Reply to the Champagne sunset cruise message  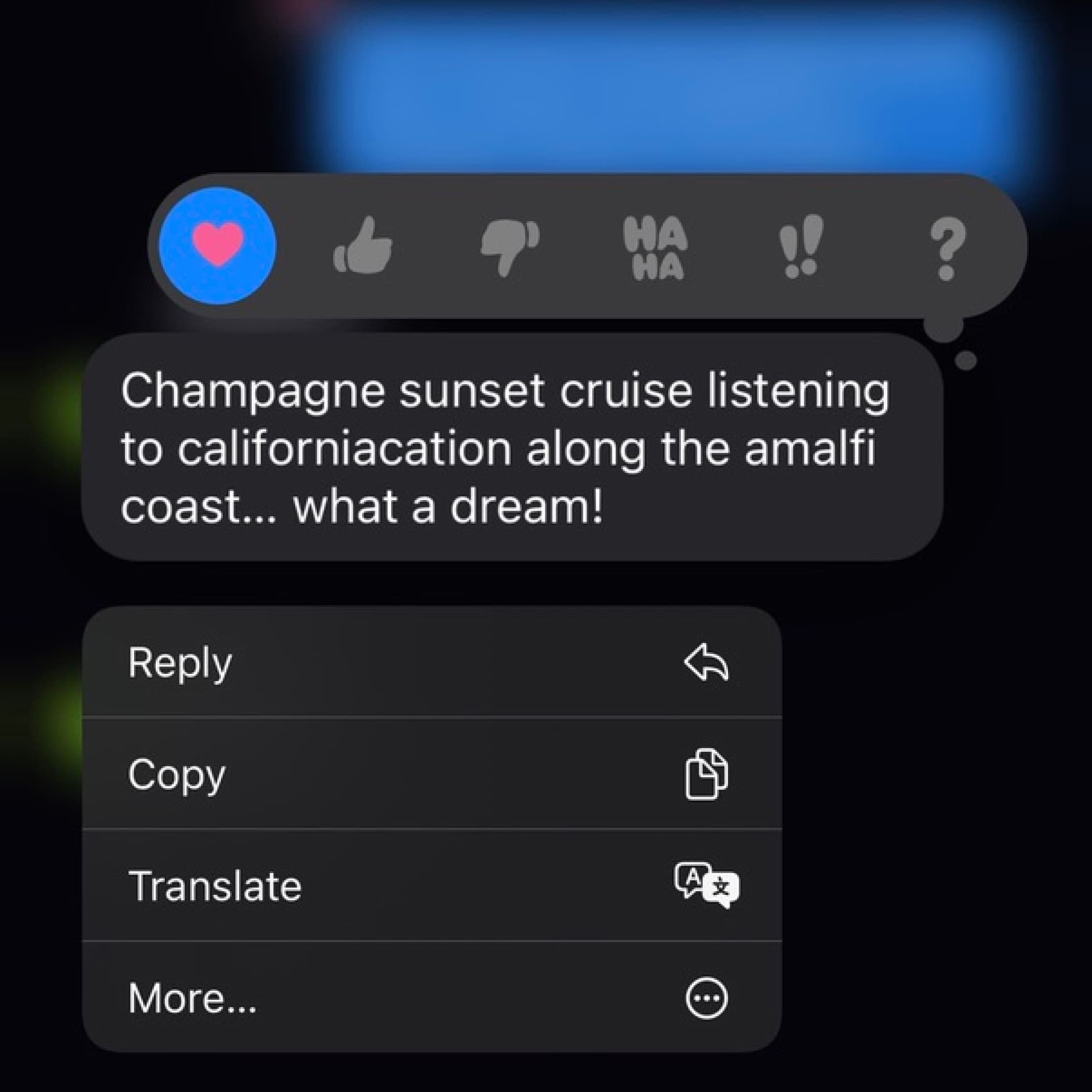click(x=432, y=662)
